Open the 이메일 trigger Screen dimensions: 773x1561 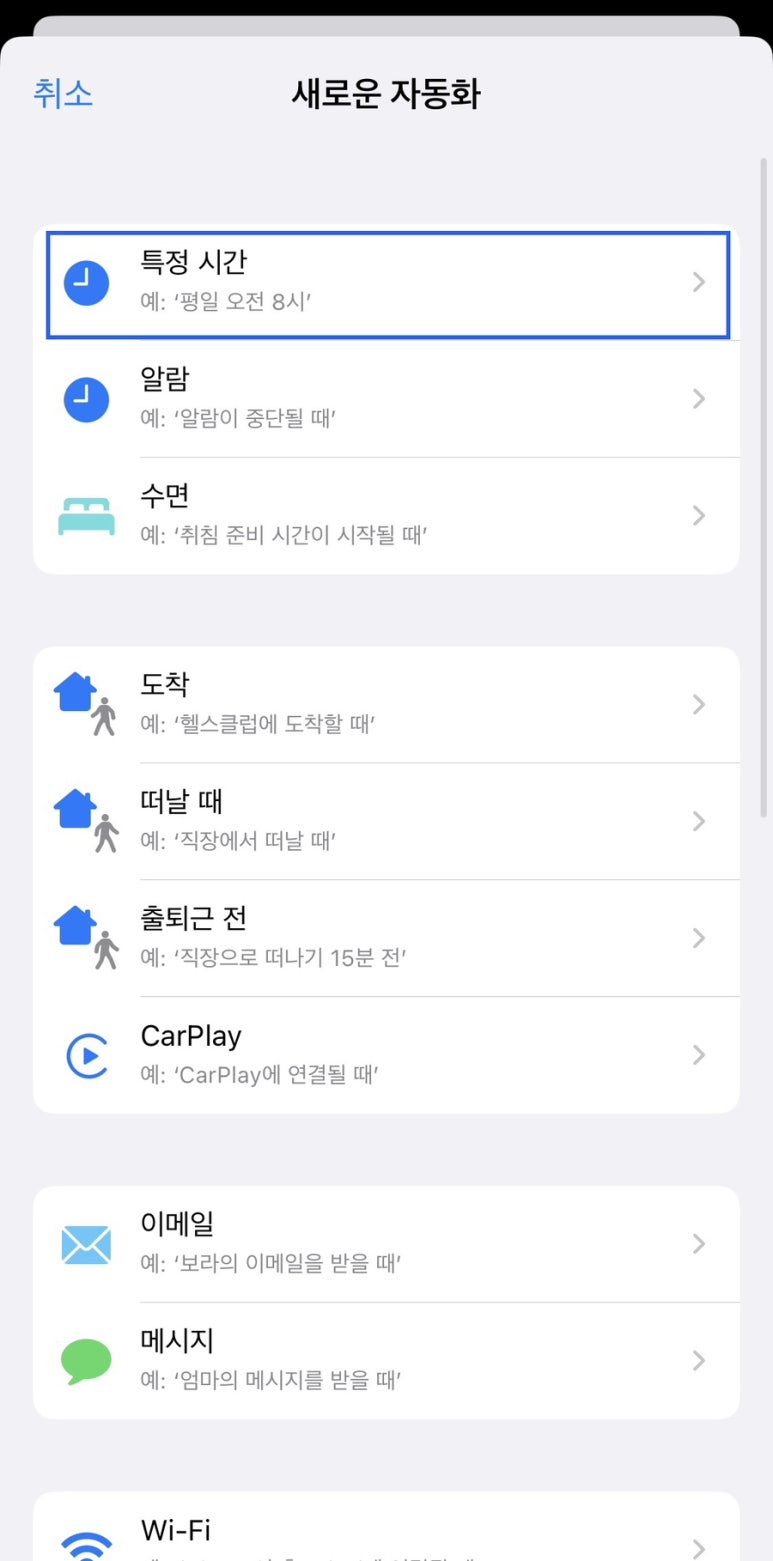click(387, 1244)
